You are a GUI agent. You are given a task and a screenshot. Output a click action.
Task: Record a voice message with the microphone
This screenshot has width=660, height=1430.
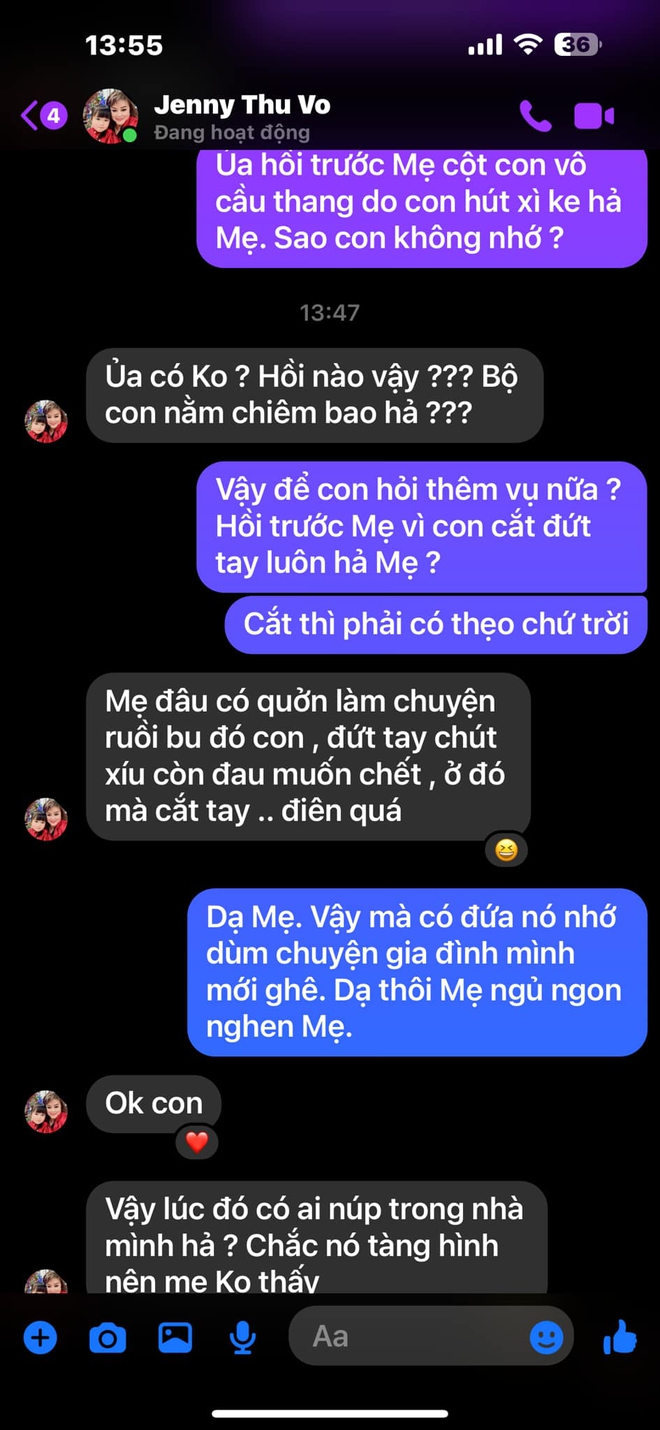(242, 1337)
